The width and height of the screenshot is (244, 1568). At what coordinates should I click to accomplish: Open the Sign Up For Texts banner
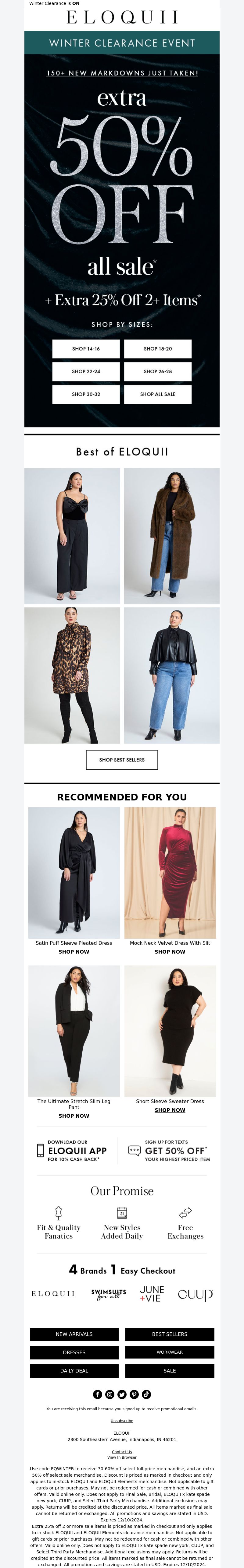pos(170,1151)
